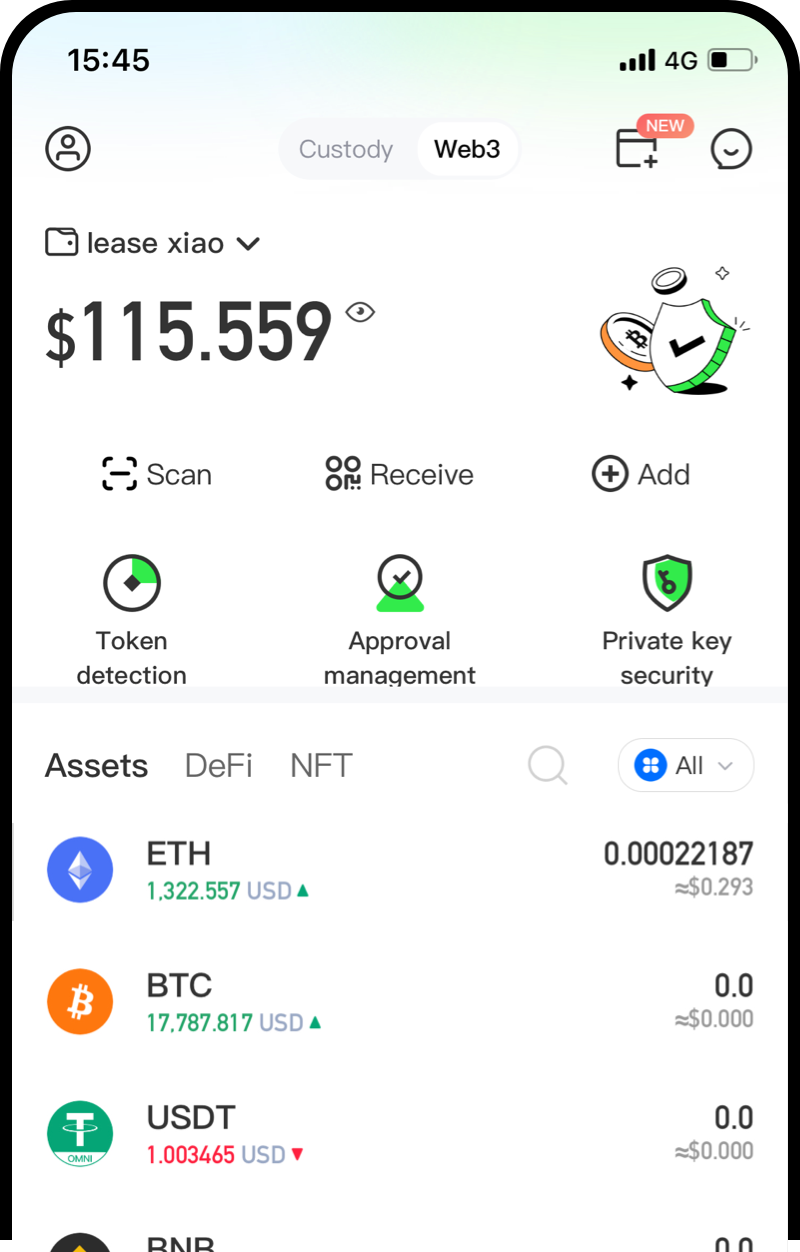Image resolution: width=800 pixels, height=1252 pixels.
Task: Open the All networks filter dropdown
Action: 685,765
